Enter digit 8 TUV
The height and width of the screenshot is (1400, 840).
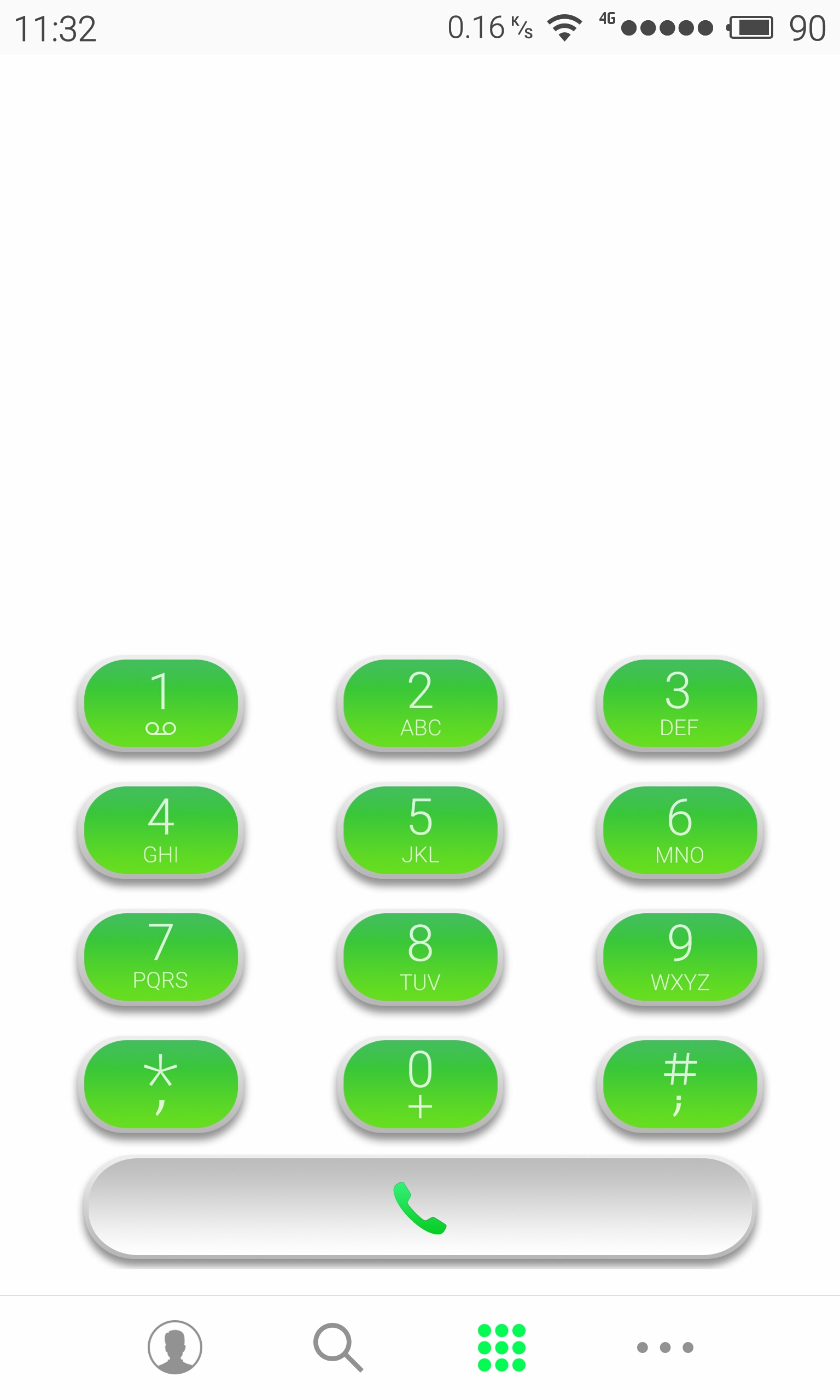point(420,956)
